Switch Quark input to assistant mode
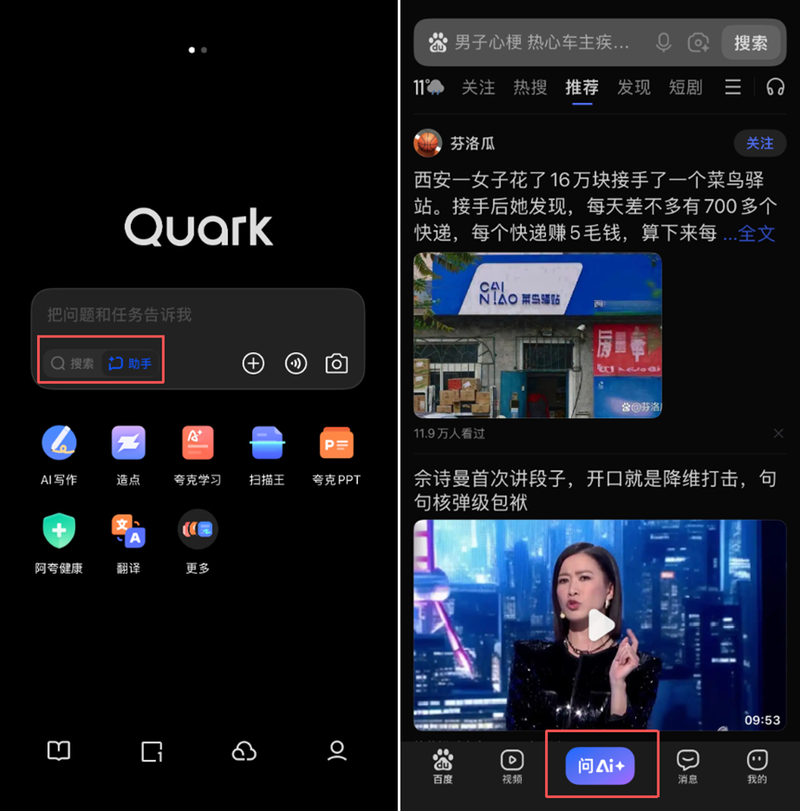The width and height of the screenshot is (800, 811). click(130, 363)
